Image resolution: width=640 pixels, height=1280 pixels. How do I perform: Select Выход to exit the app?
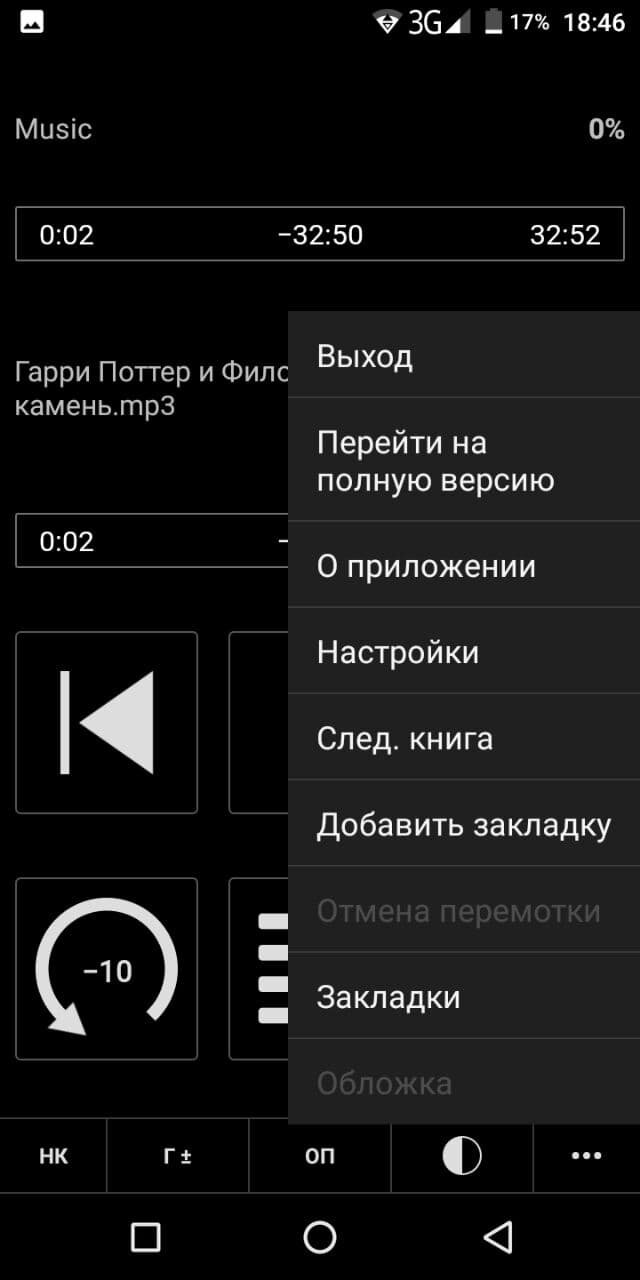(464, 356)
